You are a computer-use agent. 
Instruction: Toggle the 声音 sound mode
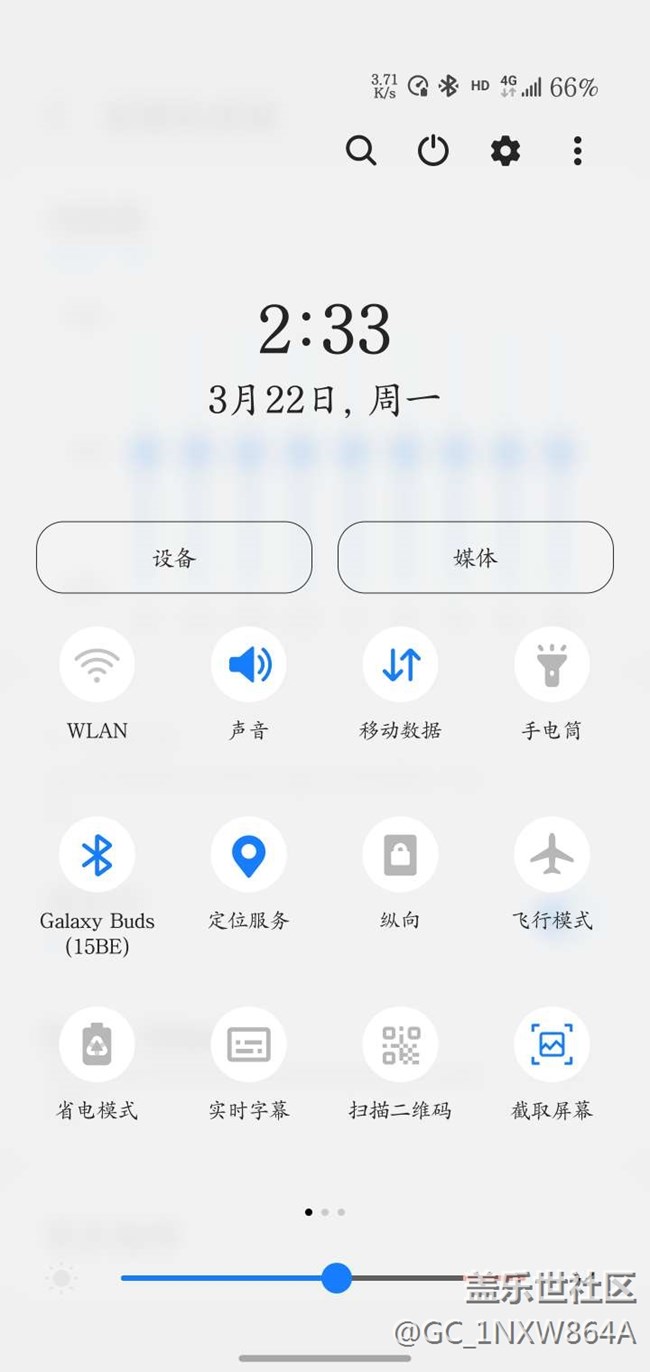coord(248,665)
